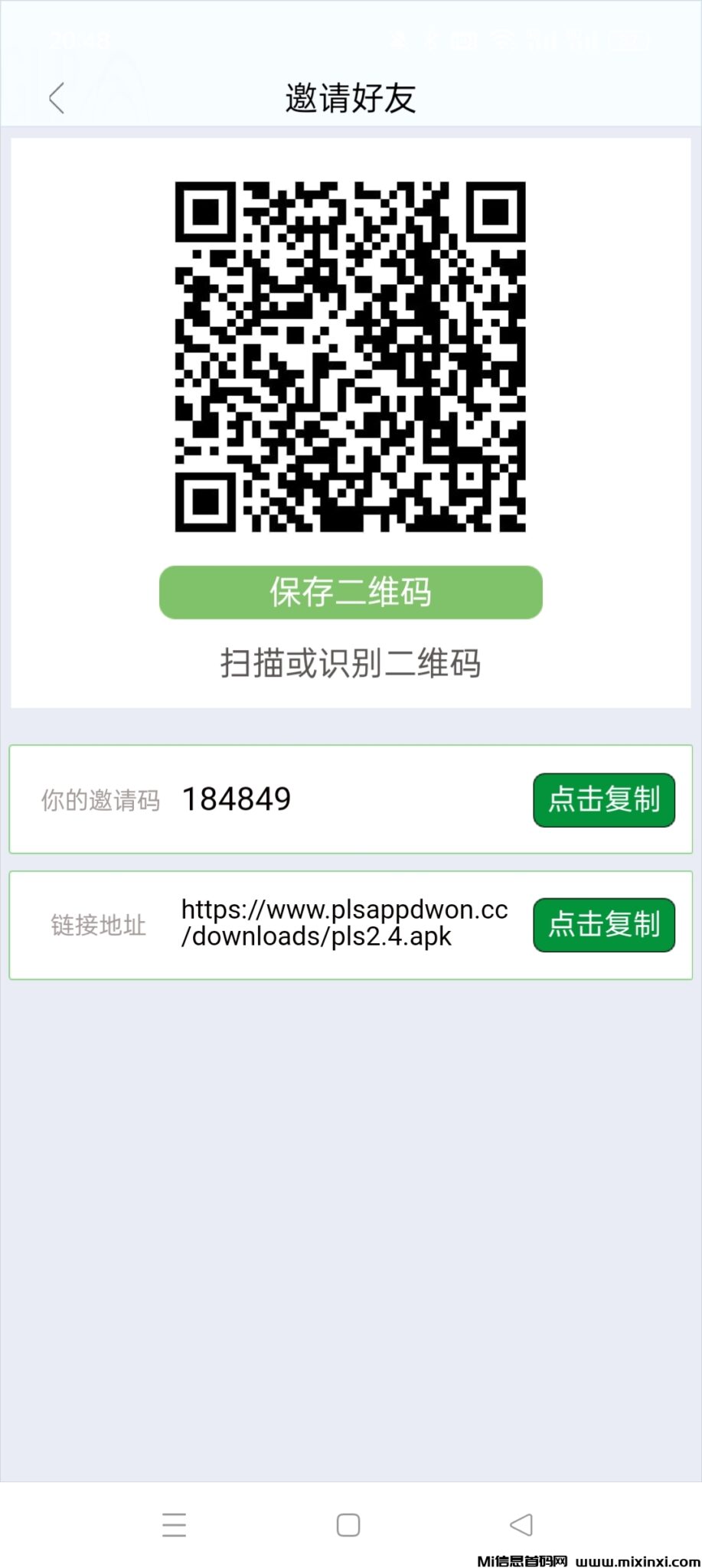The height and width of the screenshot is (1568, 702).
Task: Tap the back arrow on the title bar
Action: (56, 98)
